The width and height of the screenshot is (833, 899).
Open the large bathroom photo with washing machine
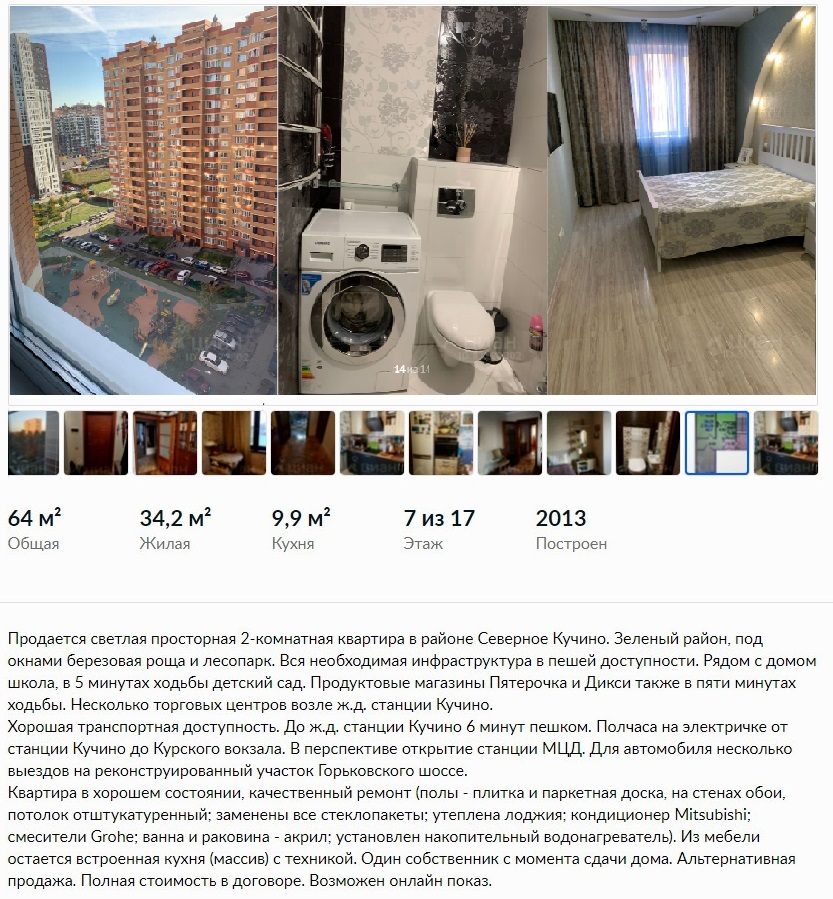(412, 200)
